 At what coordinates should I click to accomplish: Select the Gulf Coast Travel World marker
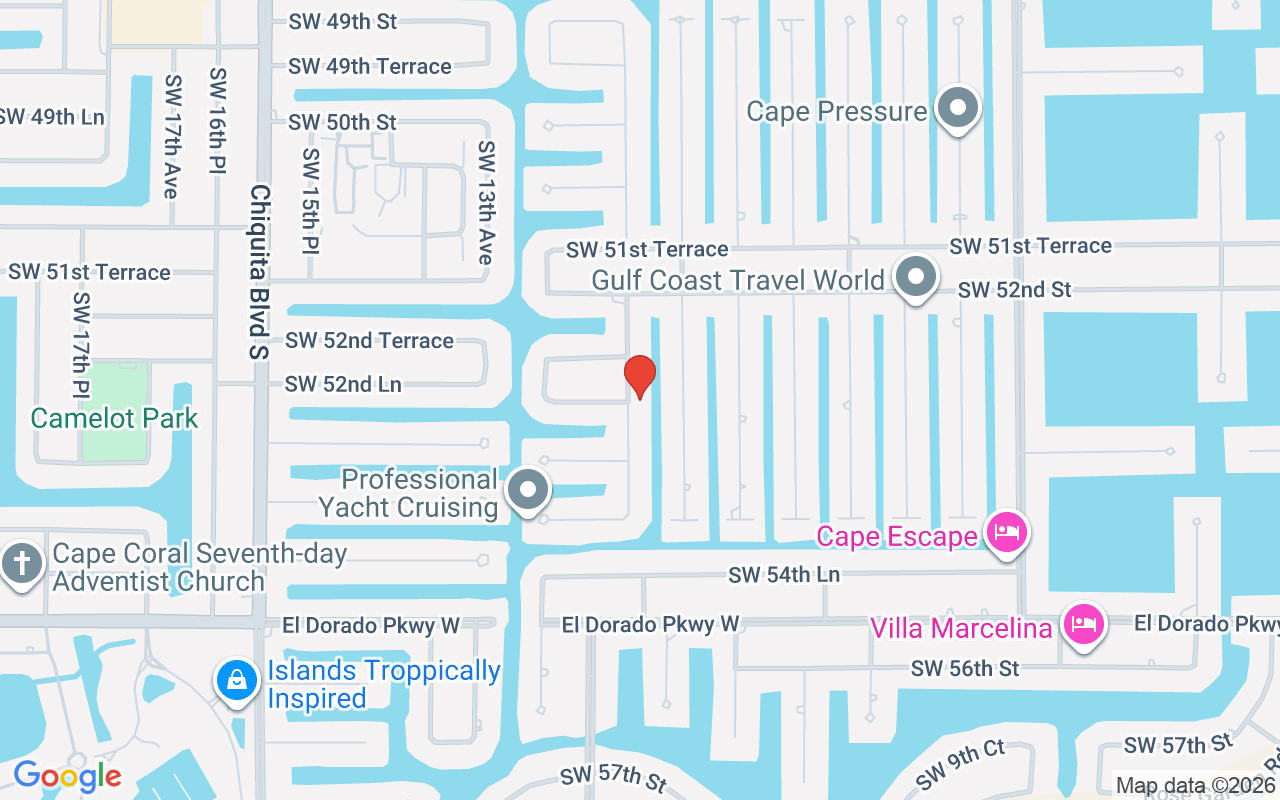[x=914, y=277]
